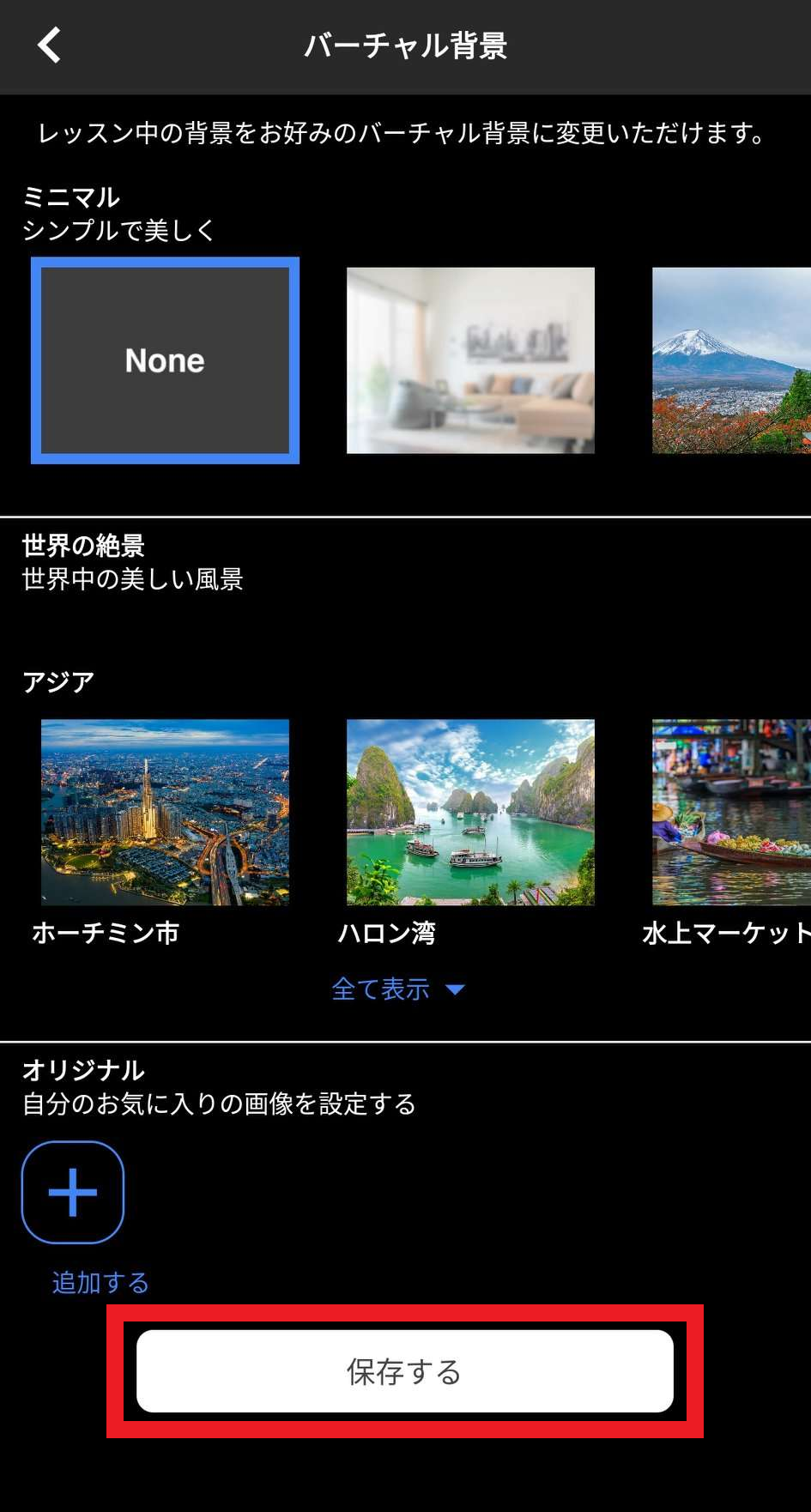Image resolution: width=811 pixels, height=1512 pixels.
Task: Add an original image with plus button
Action: point(73,1192)
